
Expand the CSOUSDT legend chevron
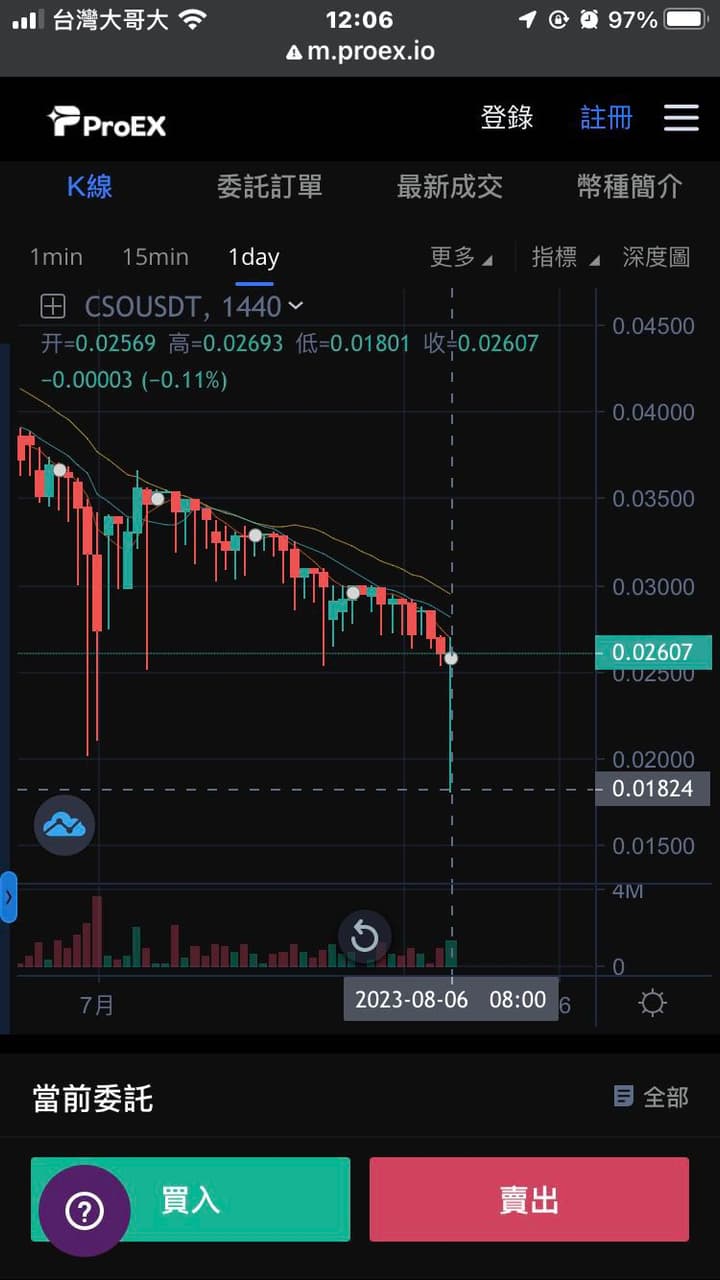click(295, 306)
